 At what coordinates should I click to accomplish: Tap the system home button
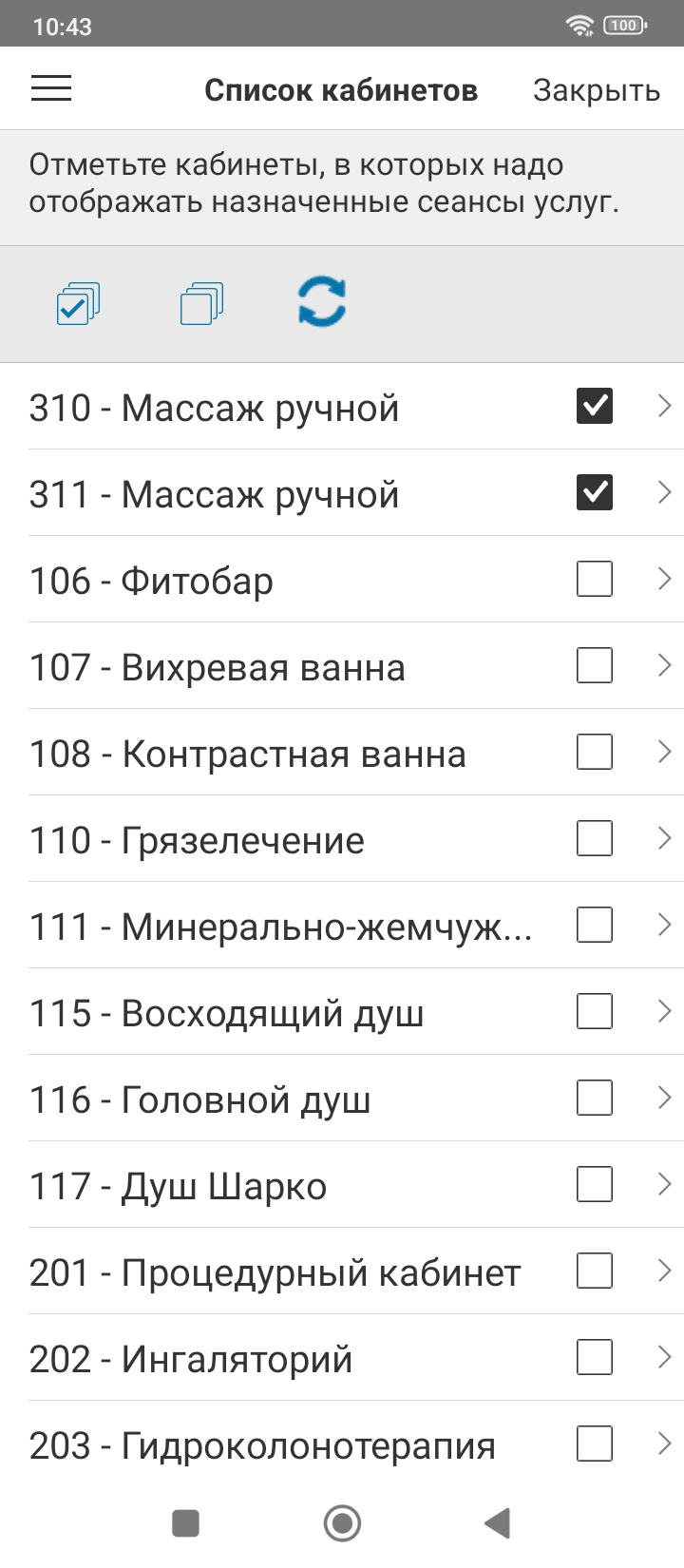(x=342, y=1523)
